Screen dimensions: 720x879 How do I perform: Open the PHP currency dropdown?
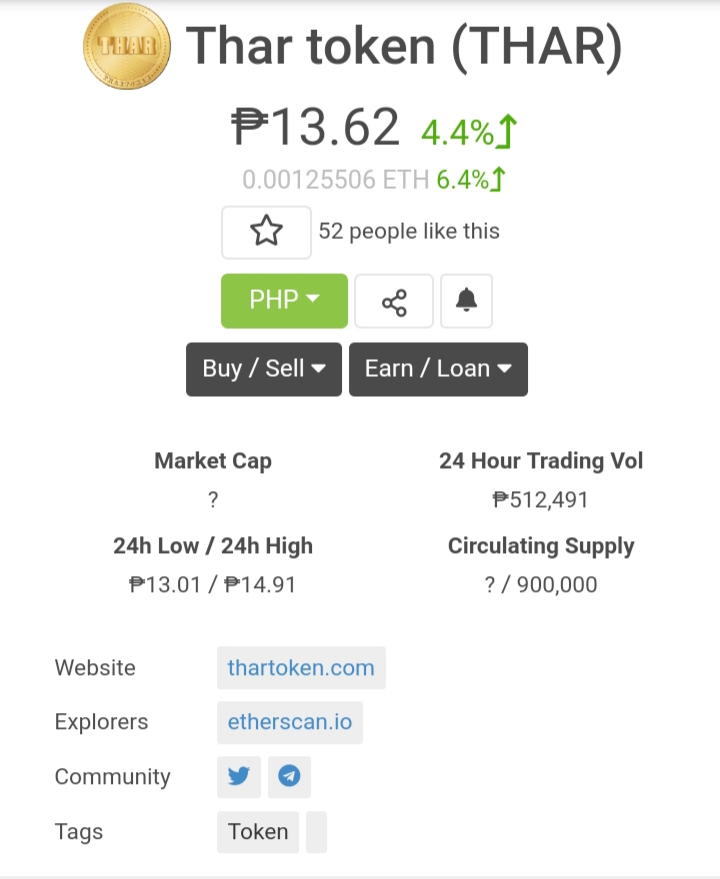pos(284,300)
